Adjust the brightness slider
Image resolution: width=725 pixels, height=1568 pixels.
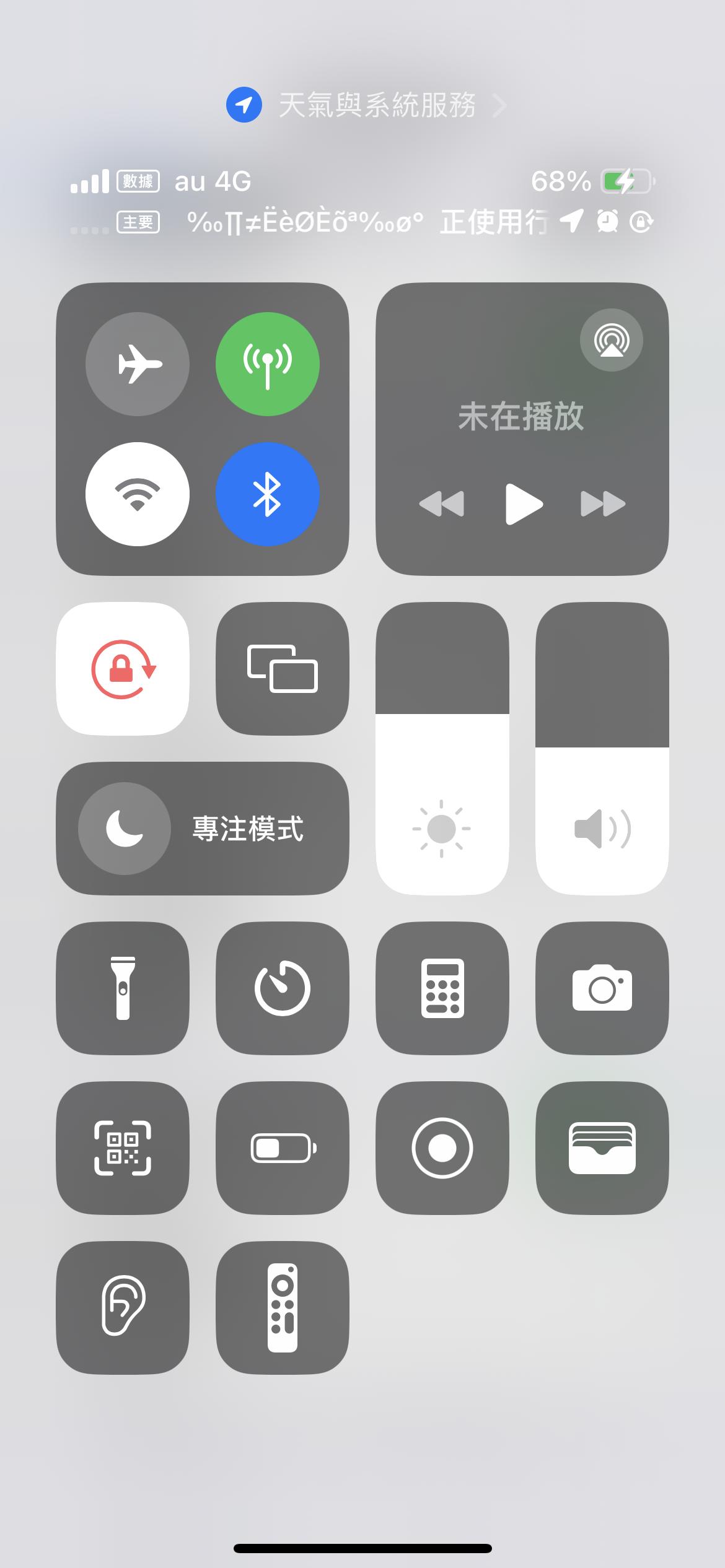point(442,749)
